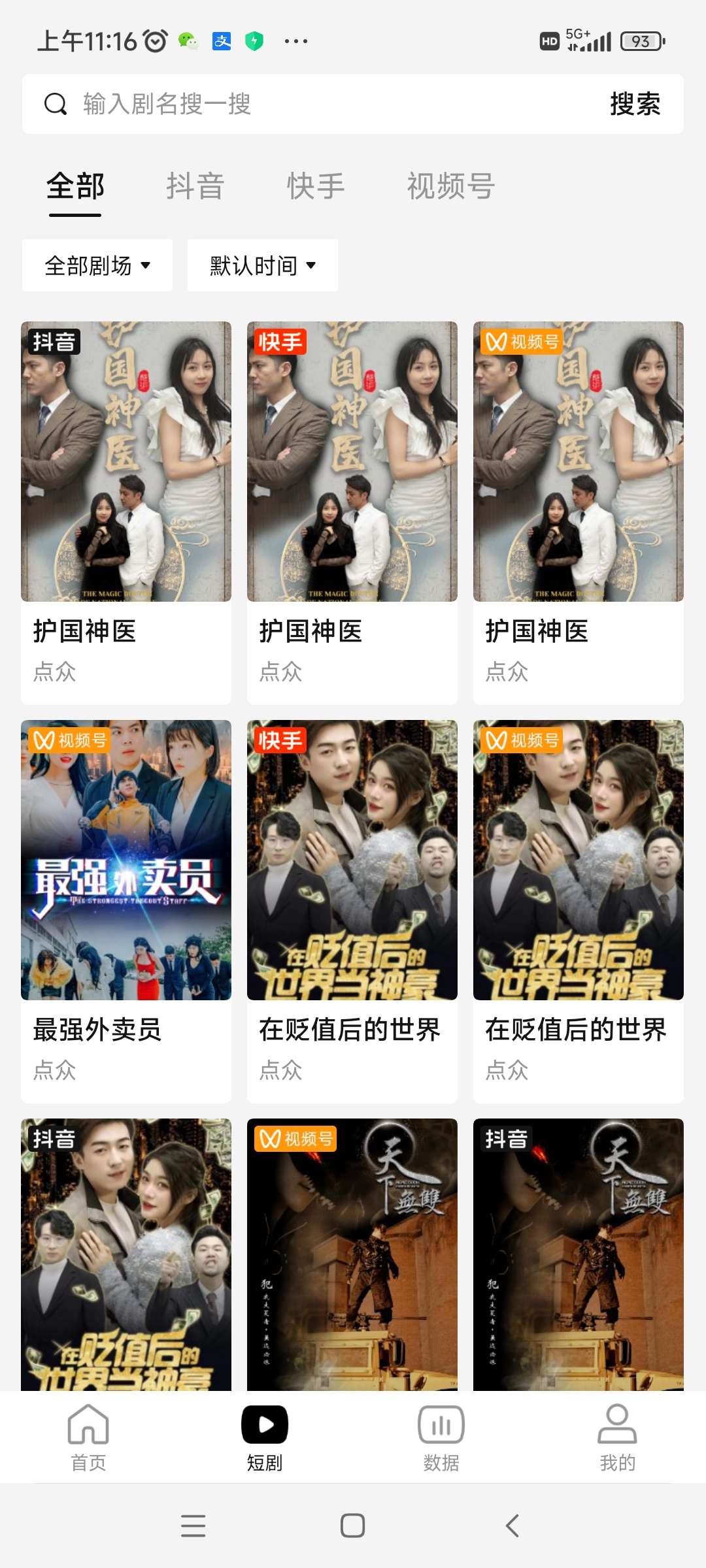706x1568 pixels.
Task: Open 天下无双 card labeled 视频号
Action: coord(352,1254)
